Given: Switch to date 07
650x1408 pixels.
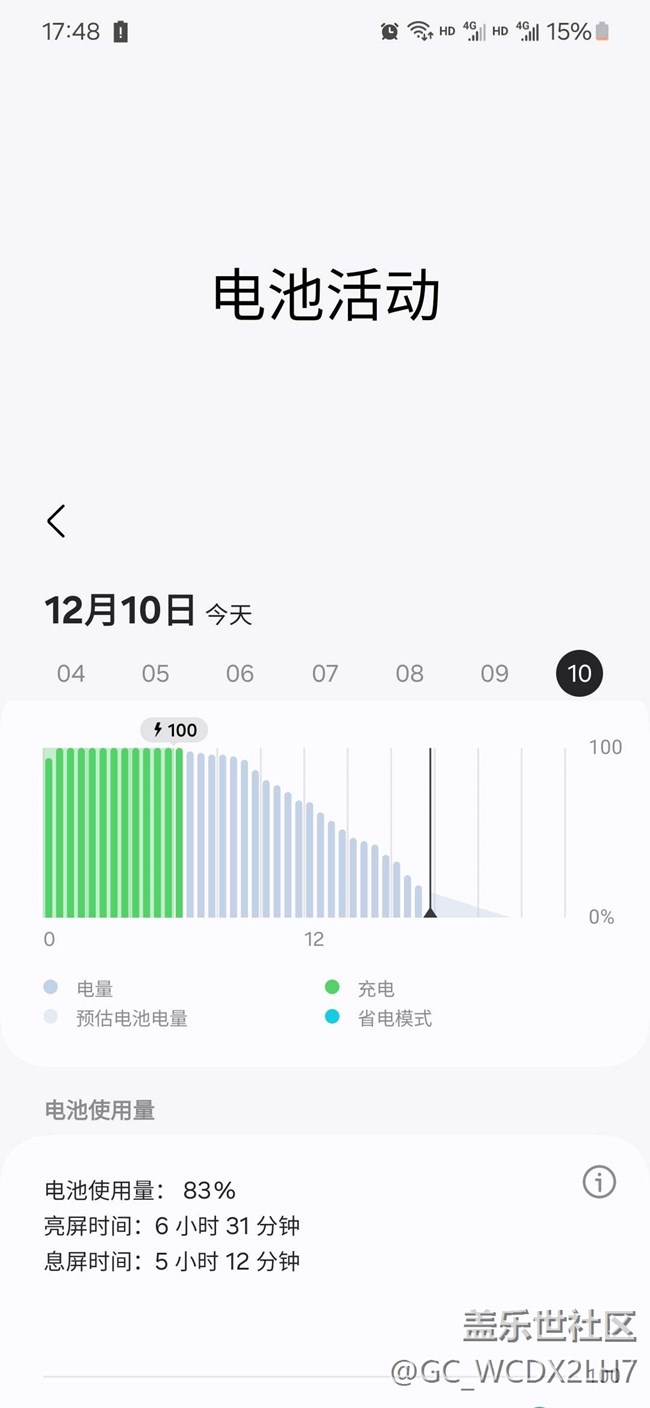Looking at the screenshot, I should [x=325, y=673].
